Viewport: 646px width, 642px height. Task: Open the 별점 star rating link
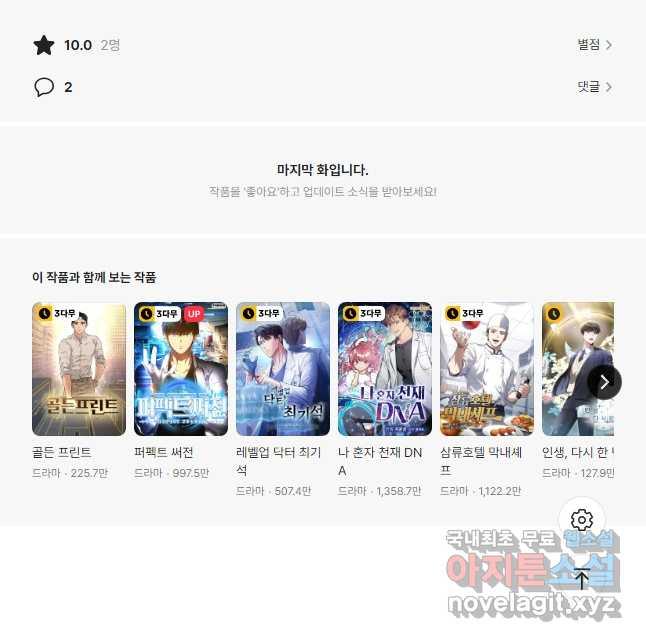click(x=594, y=45)
